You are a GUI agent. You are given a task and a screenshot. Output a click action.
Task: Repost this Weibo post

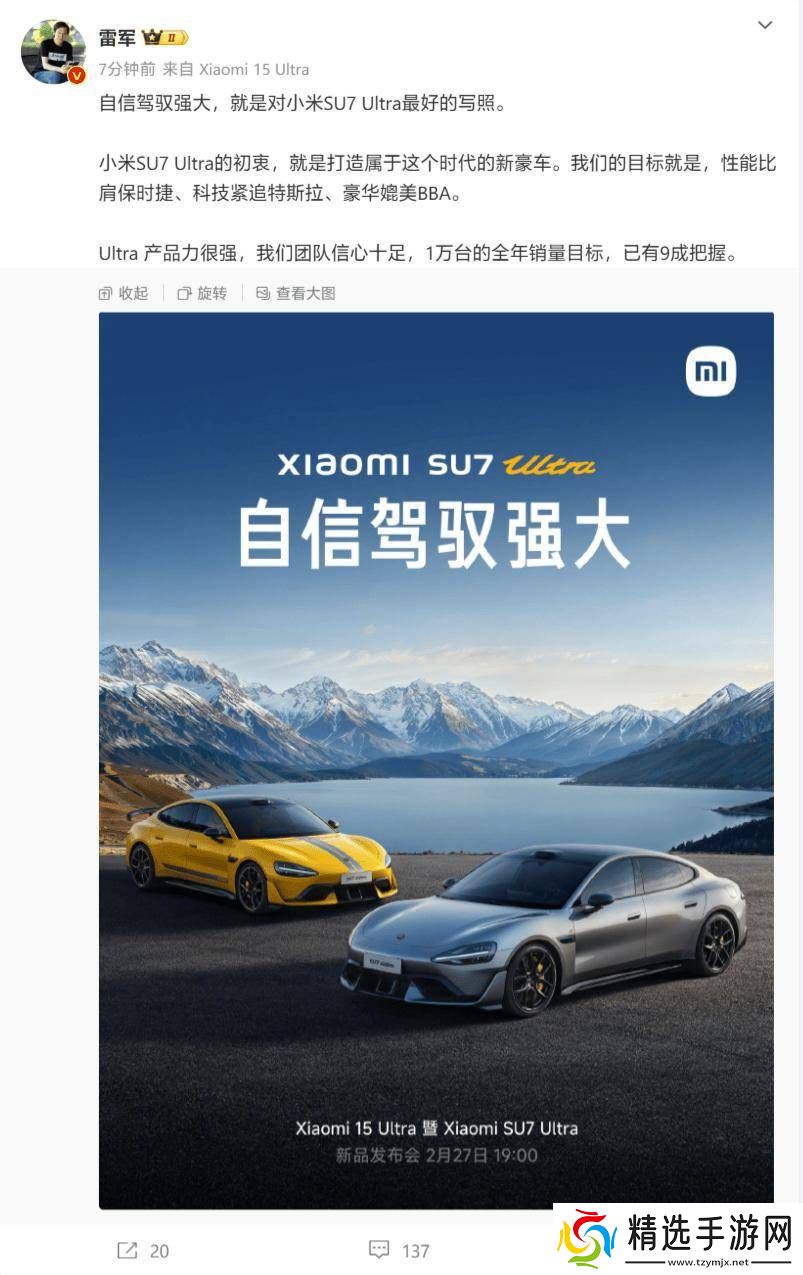point(143,1250)
